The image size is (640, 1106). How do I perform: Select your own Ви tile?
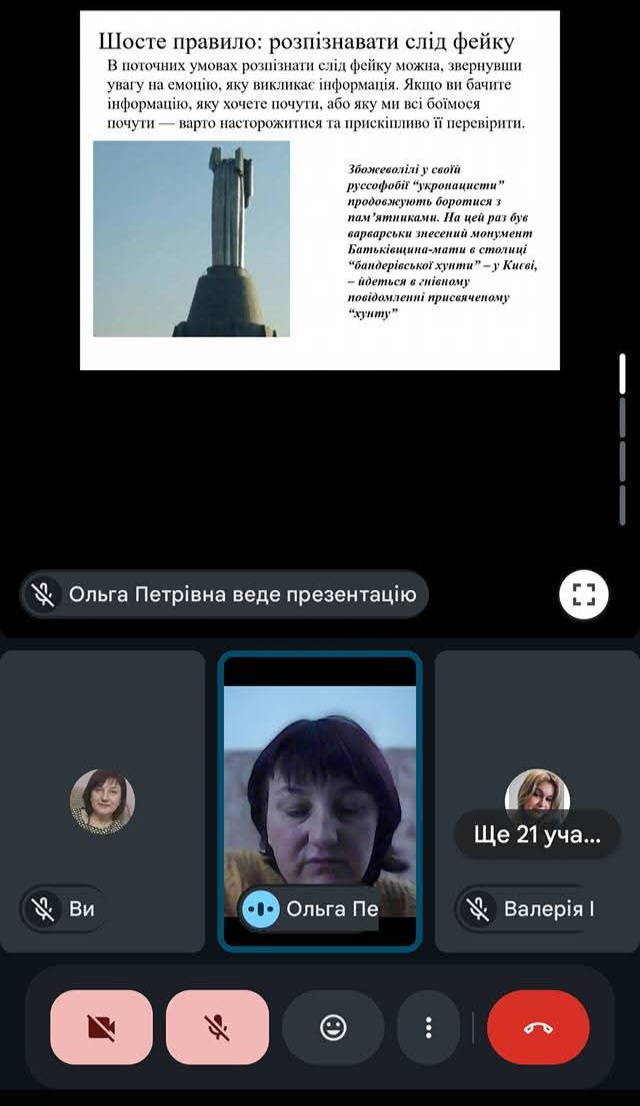coord(102,800)
